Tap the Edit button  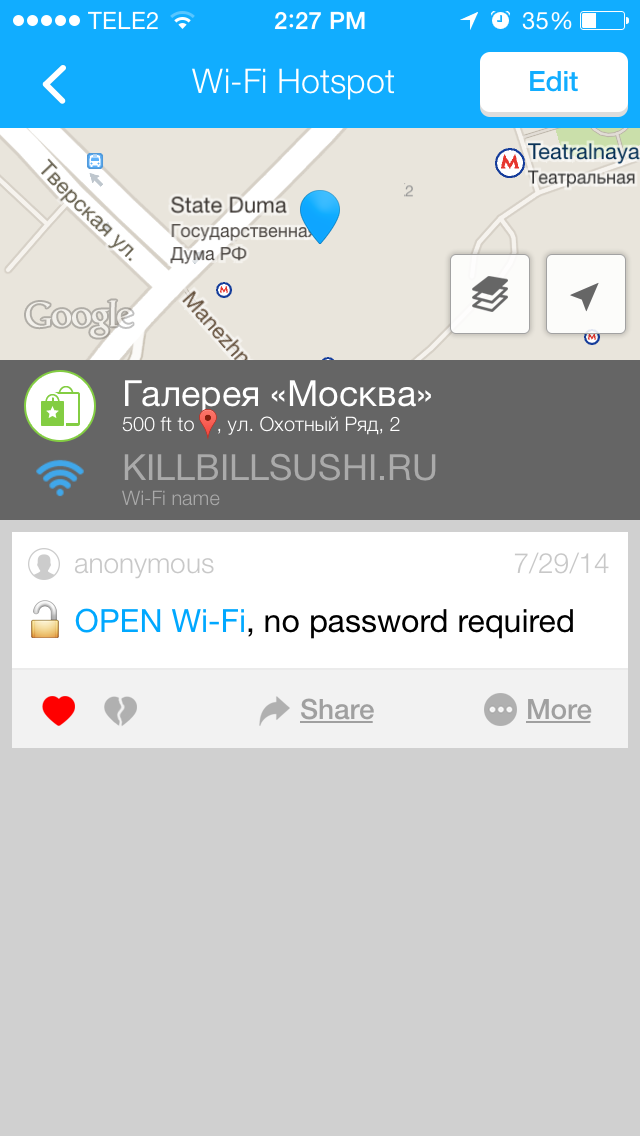click(553, 82)
